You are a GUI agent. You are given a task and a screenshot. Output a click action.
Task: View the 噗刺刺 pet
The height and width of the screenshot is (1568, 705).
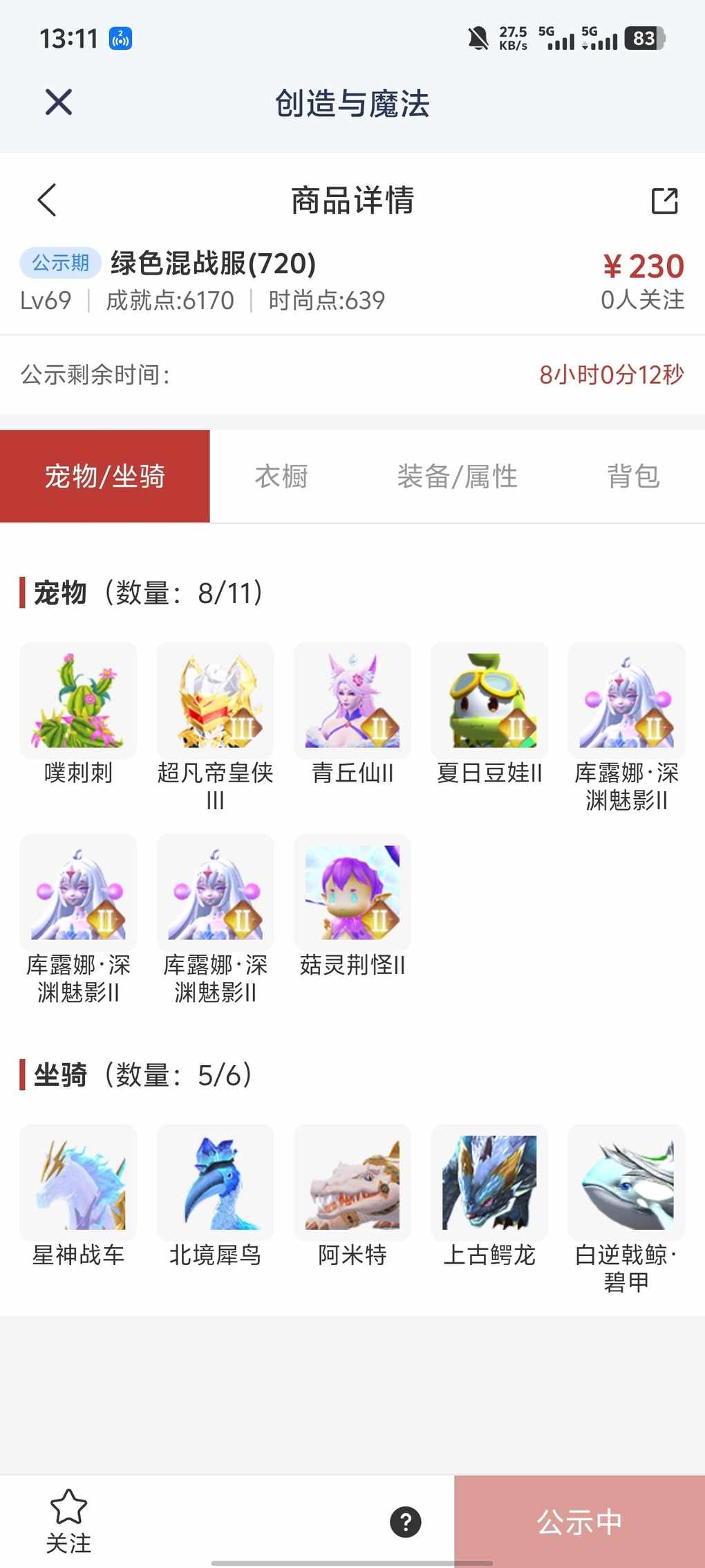click(78, 701)
